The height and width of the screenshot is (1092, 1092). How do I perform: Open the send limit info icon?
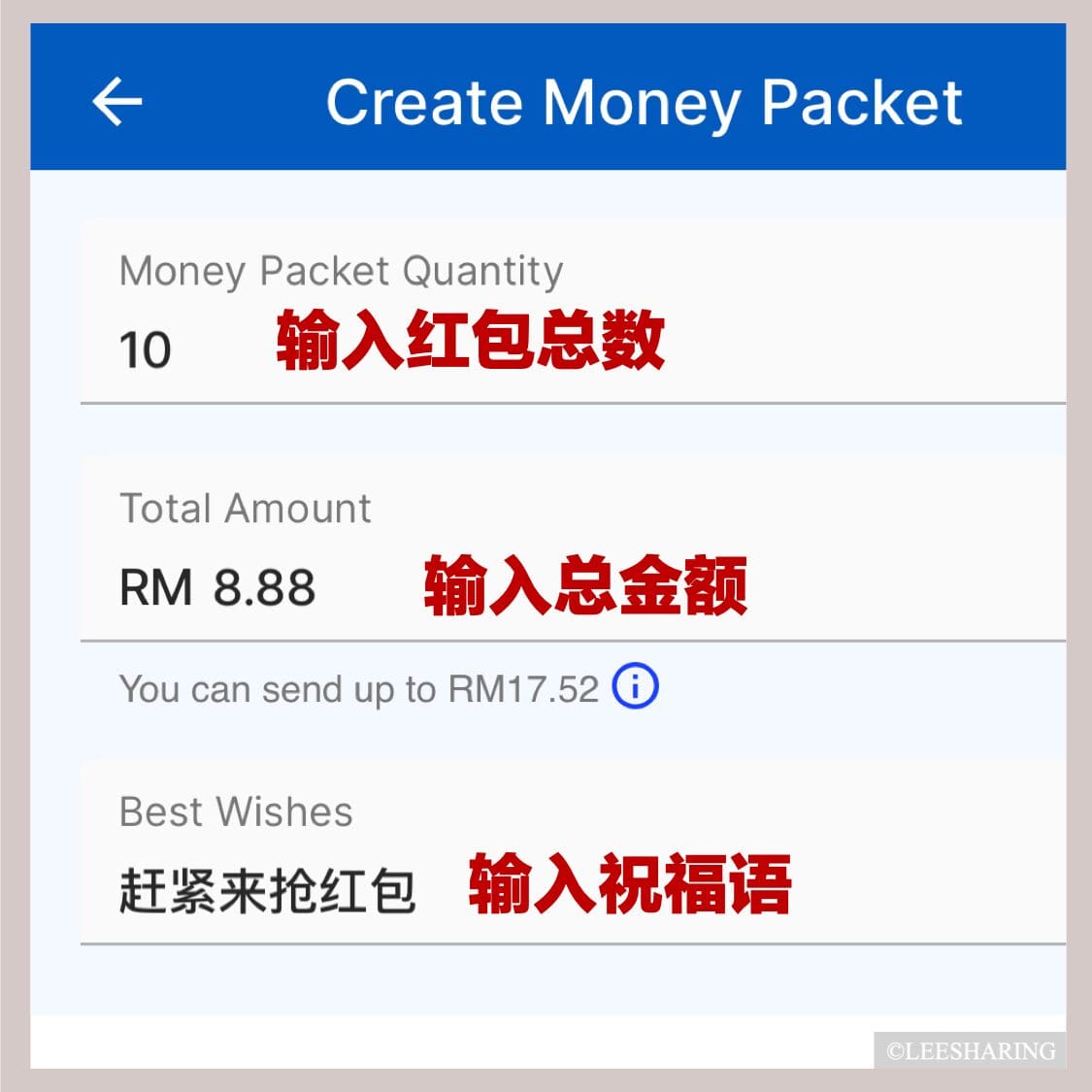635,687
